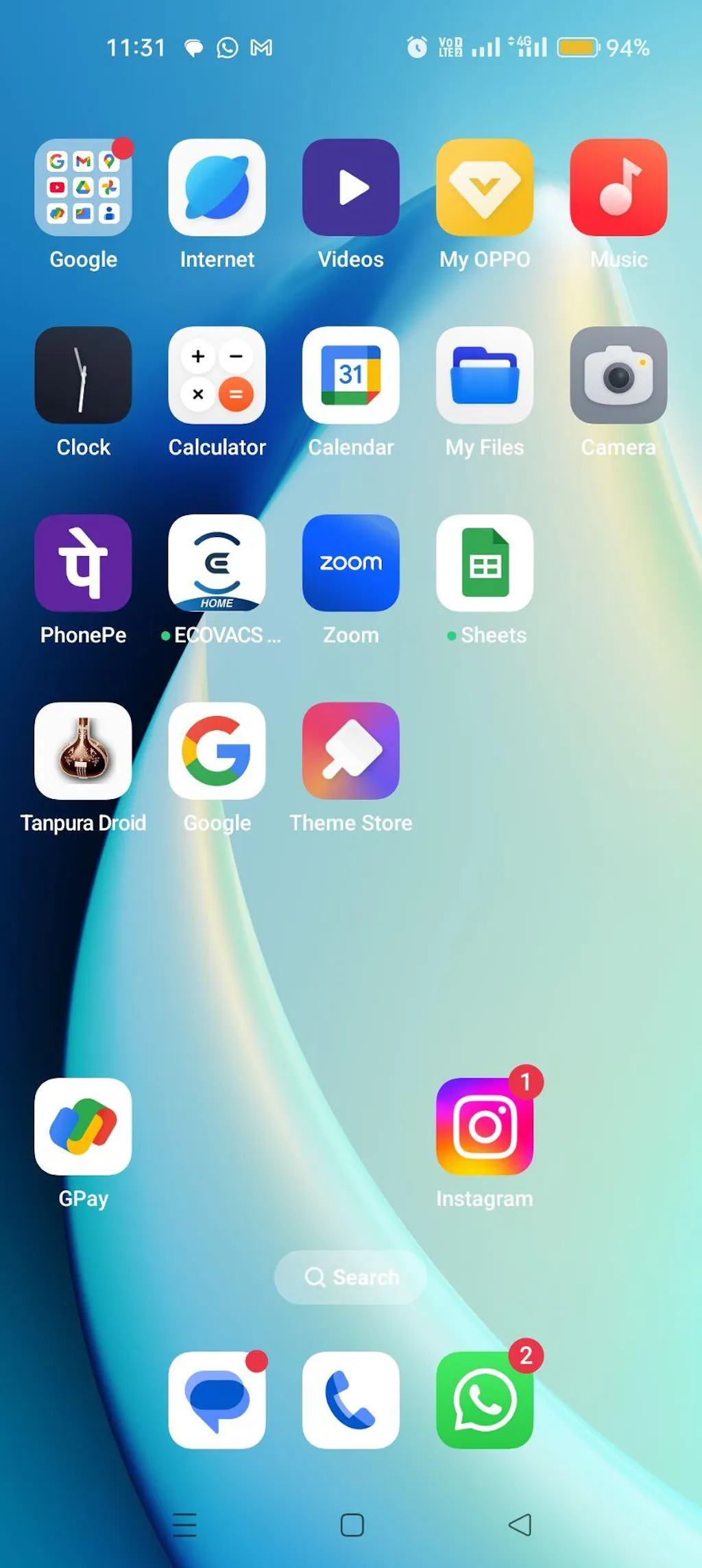Open PhonePe
Image resolution: width=702 pixels, height=1568 pixels.
[x=83, y=563]
